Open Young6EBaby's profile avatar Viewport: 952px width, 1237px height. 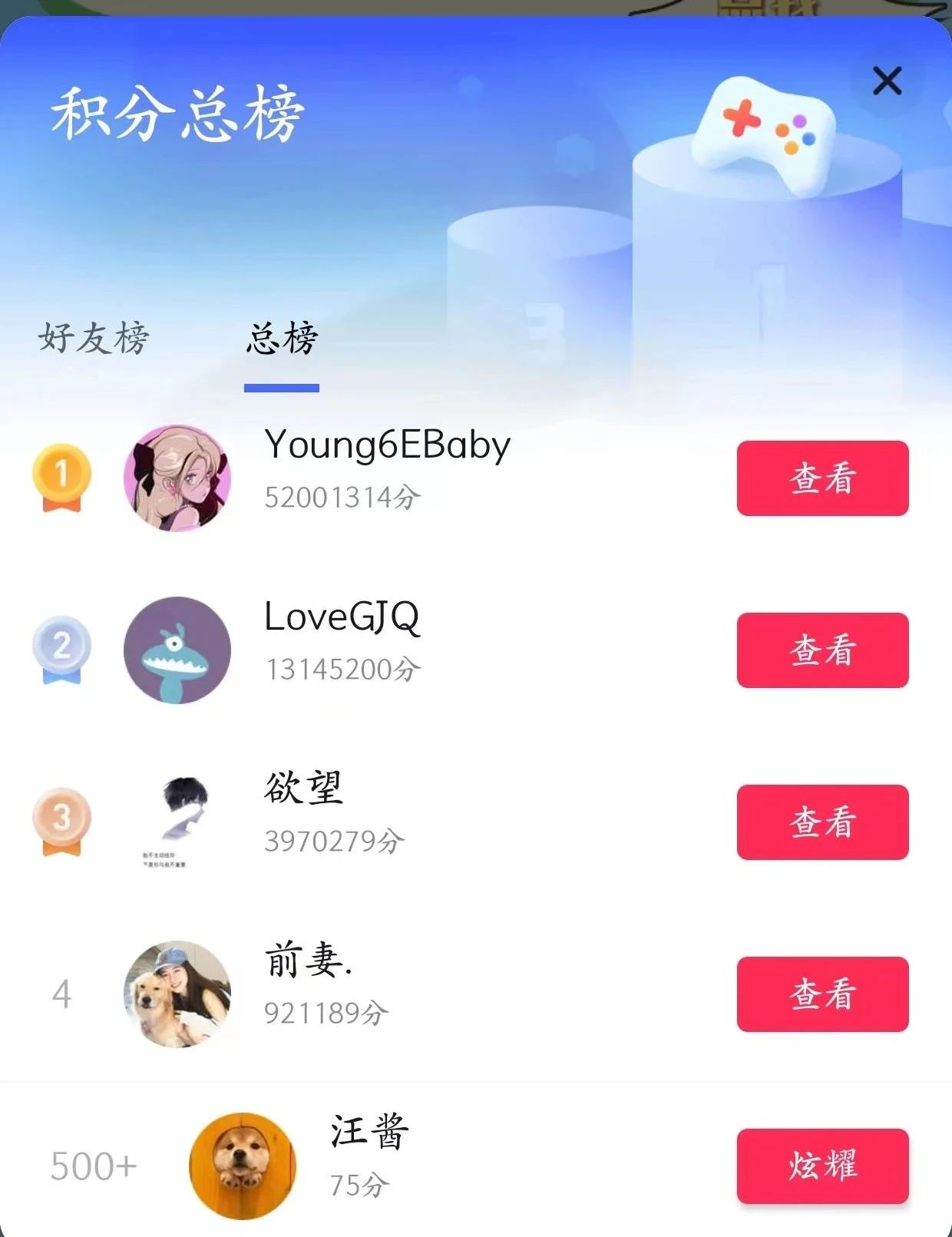pos(177,477)
